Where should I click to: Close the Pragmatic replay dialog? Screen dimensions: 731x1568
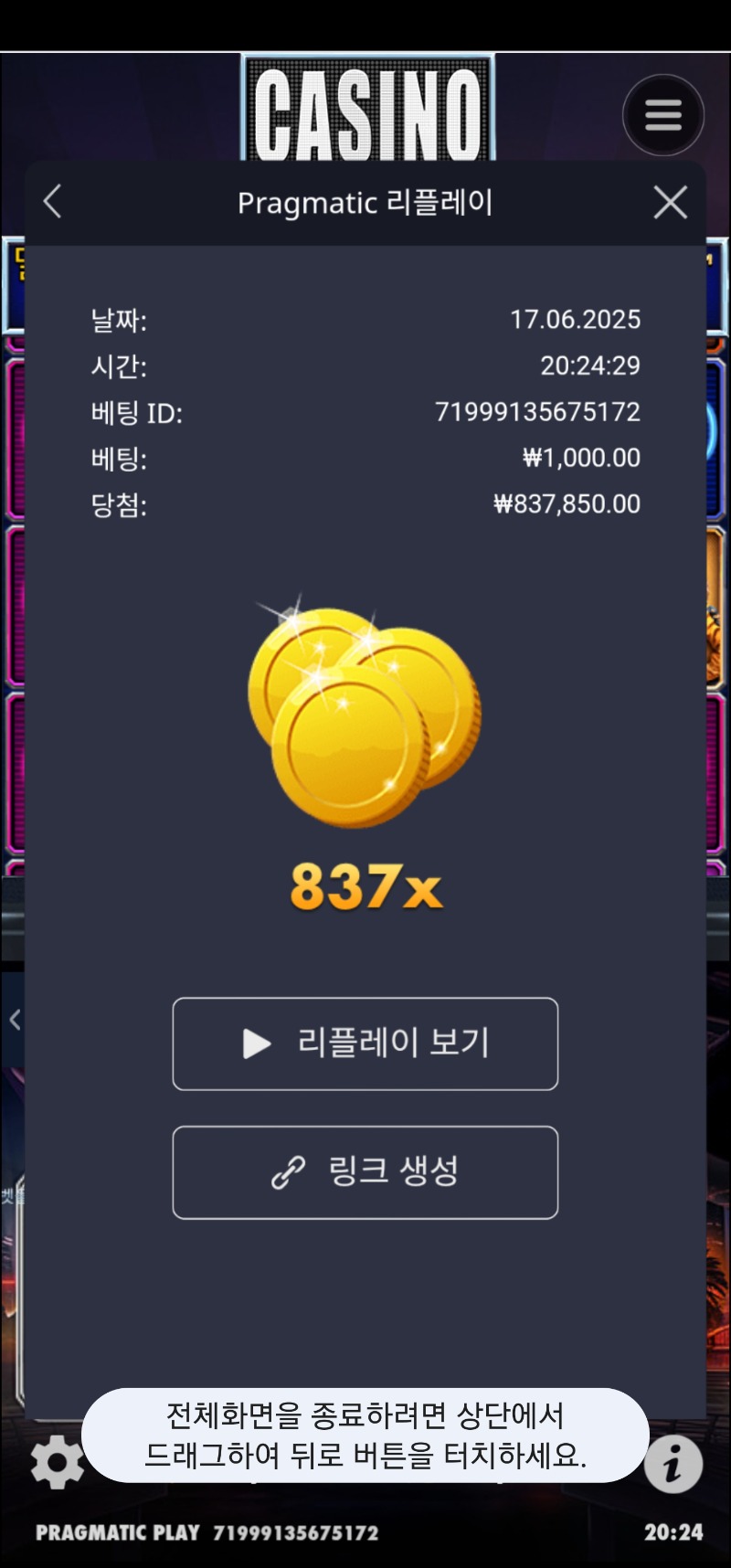(671, 202)
